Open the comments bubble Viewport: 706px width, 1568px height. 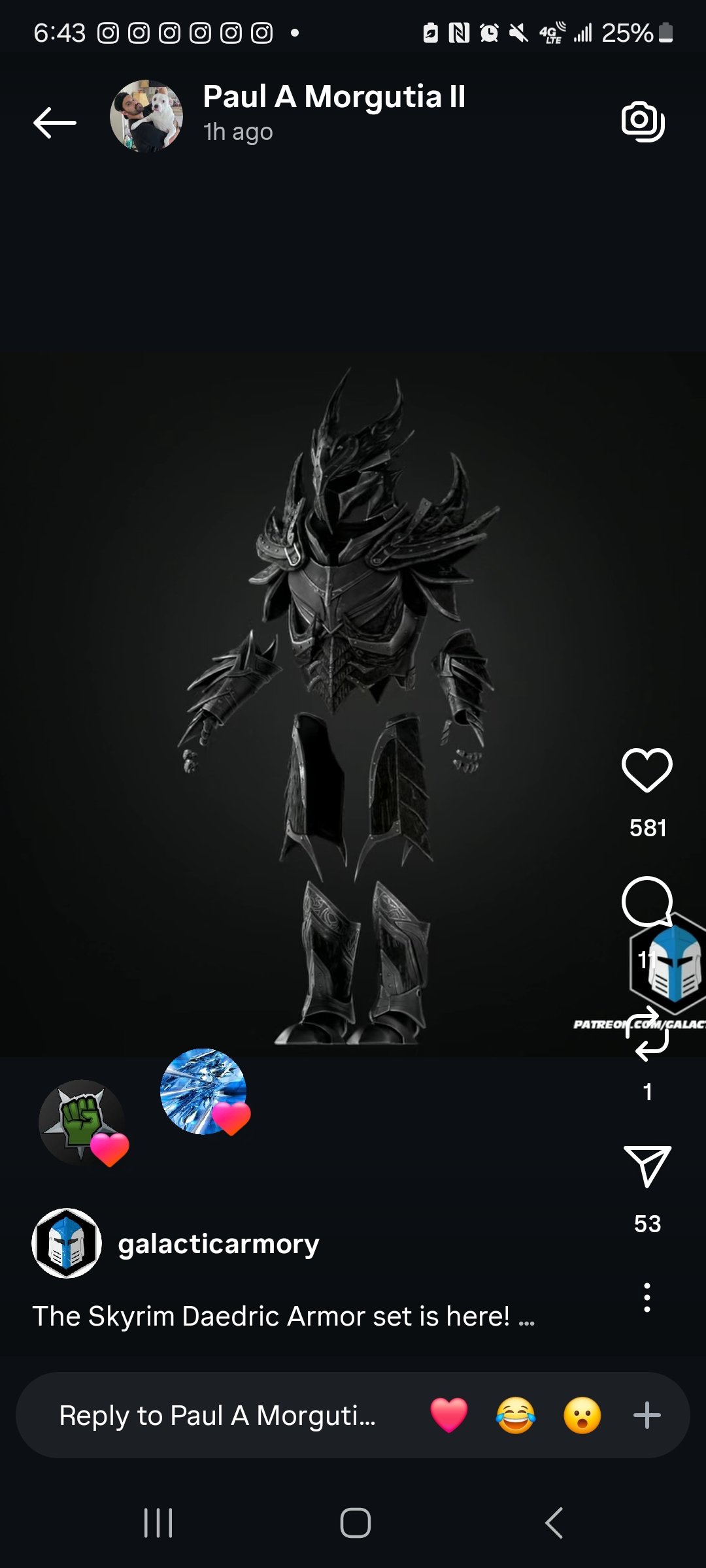[647, 902]
